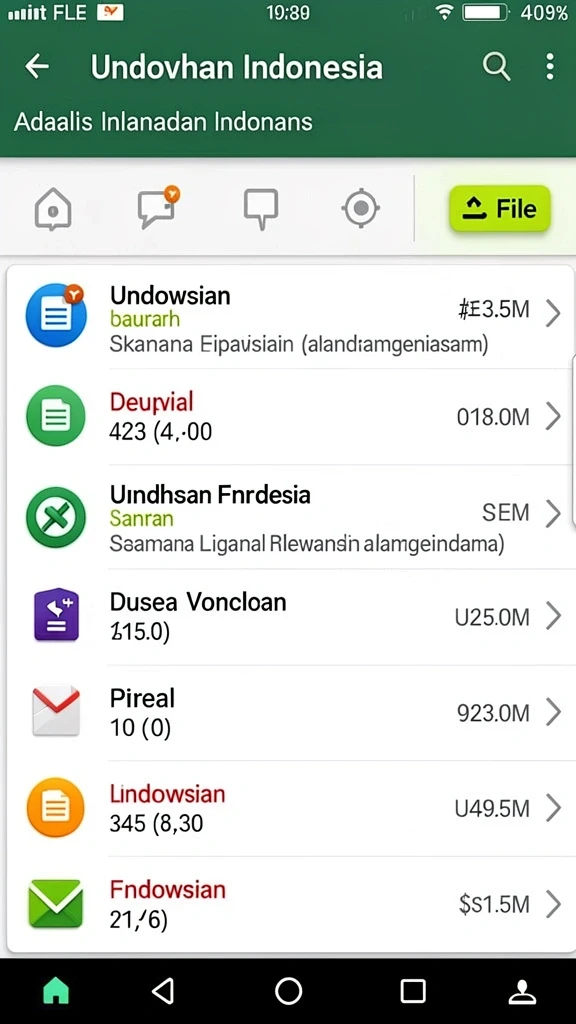This screenshot has width=576, height=1024.
Task: Open the overflow menu
Action: (x=550, y=67)
